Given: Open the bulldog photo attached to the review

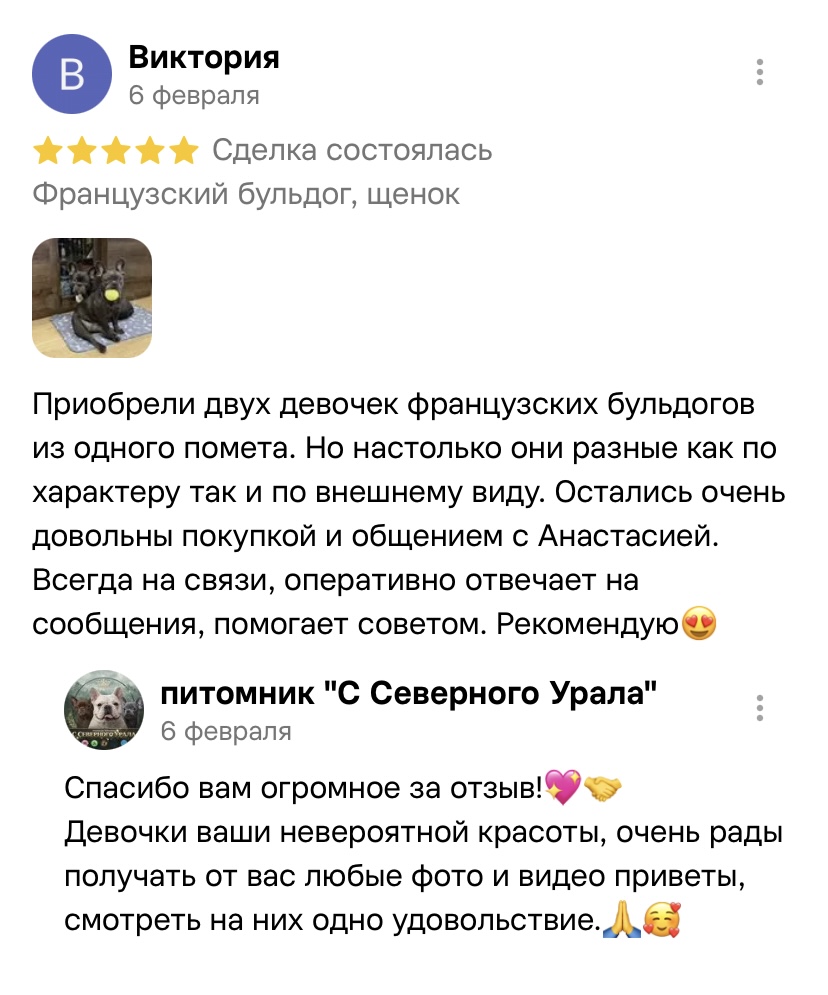Looking at the screenshot, I should (x=92, y=298).
